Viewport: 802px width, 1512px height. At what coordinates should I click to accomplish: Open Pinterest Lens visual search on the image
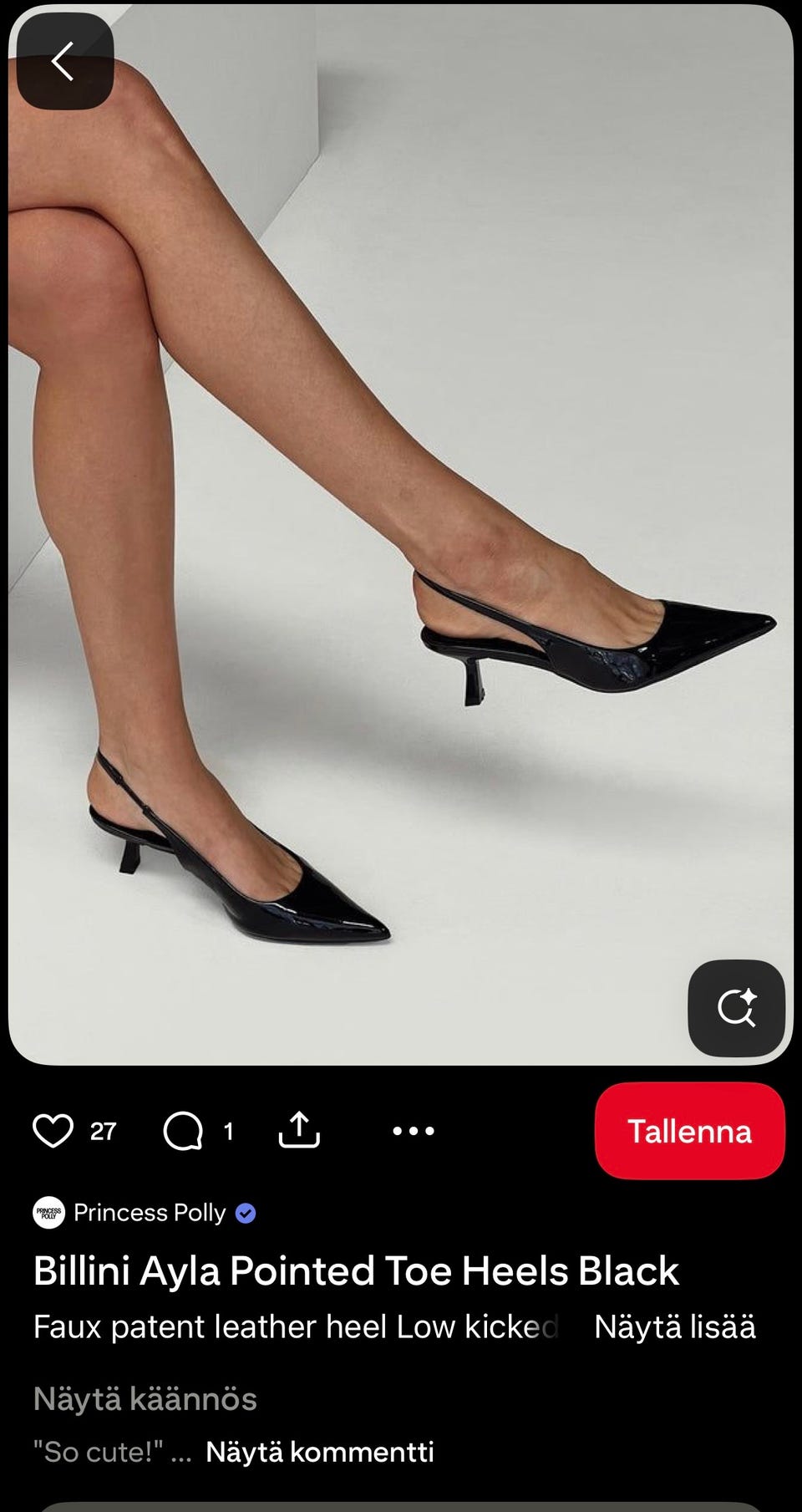[734, 1007]
